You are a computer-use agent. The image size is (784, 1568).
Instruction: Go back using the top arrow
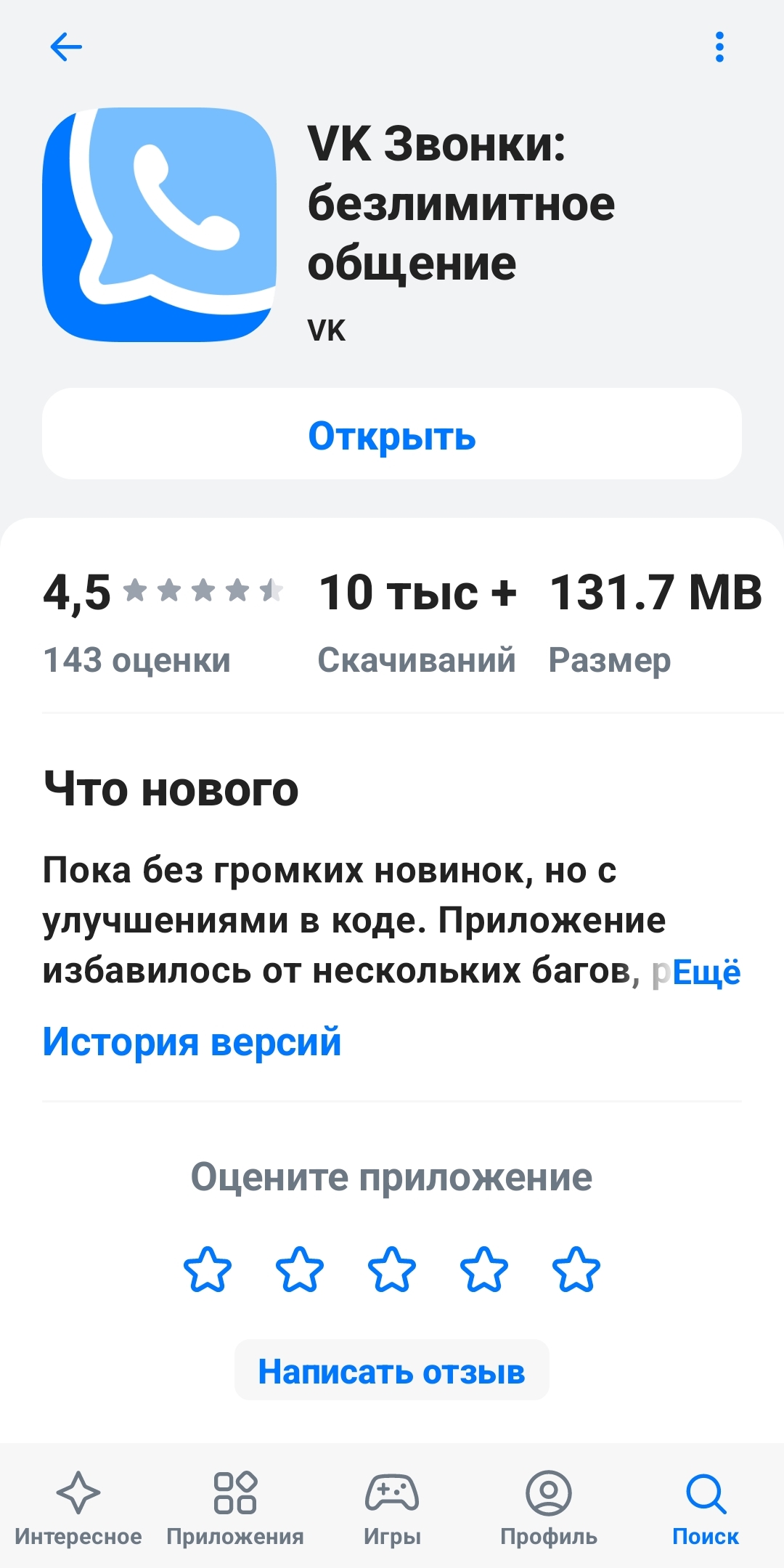pyautogui.click(x=66, y=47)
